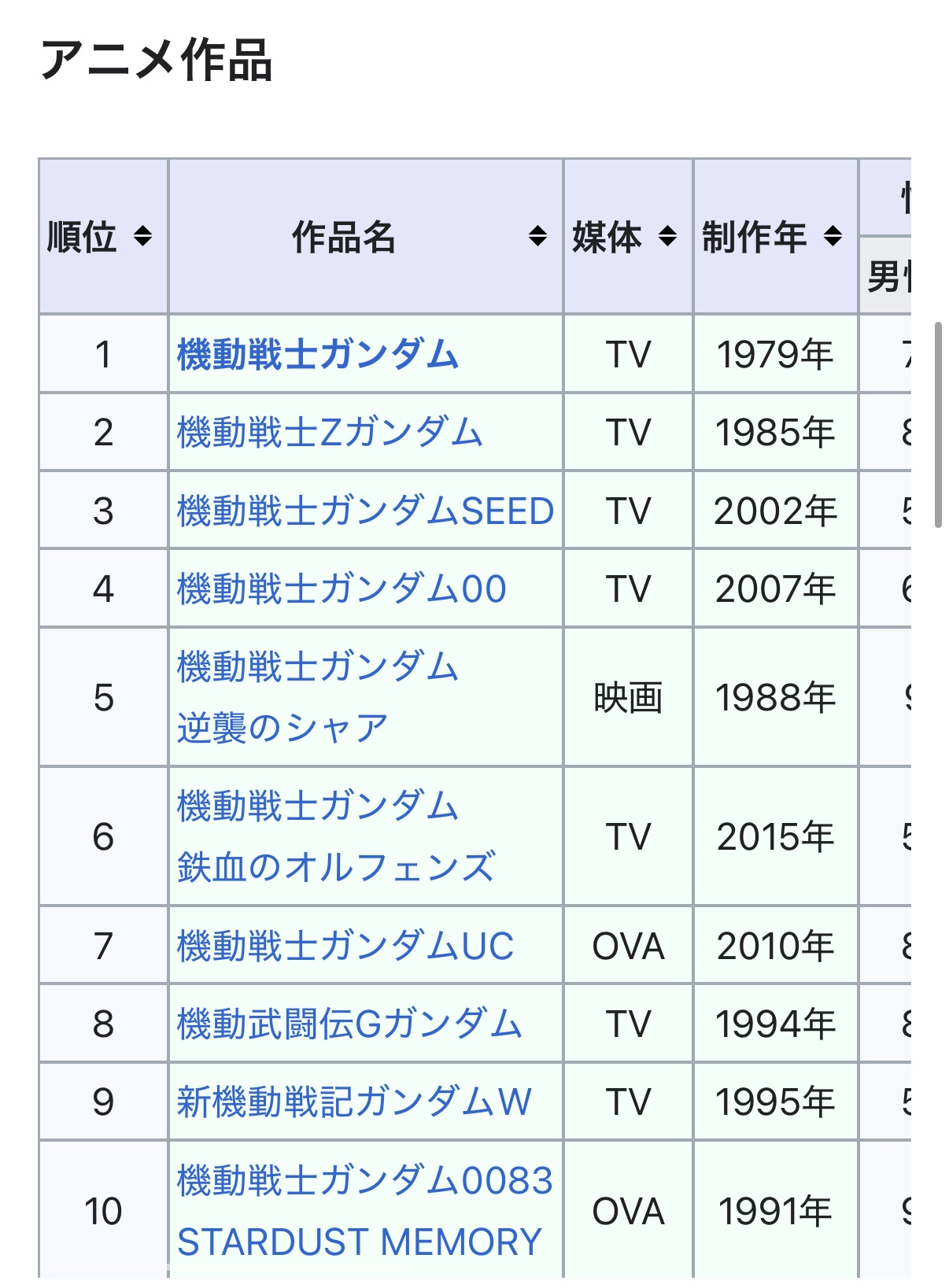Sort table by 媒体 column
Screen dimensions: 949x1288
(x=667, y=236)
